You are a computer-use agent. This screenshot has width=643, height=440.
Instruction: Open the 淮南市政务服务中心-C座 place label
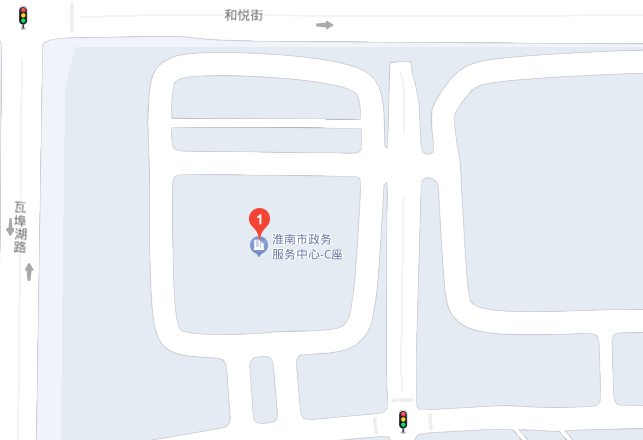(307, 247)
